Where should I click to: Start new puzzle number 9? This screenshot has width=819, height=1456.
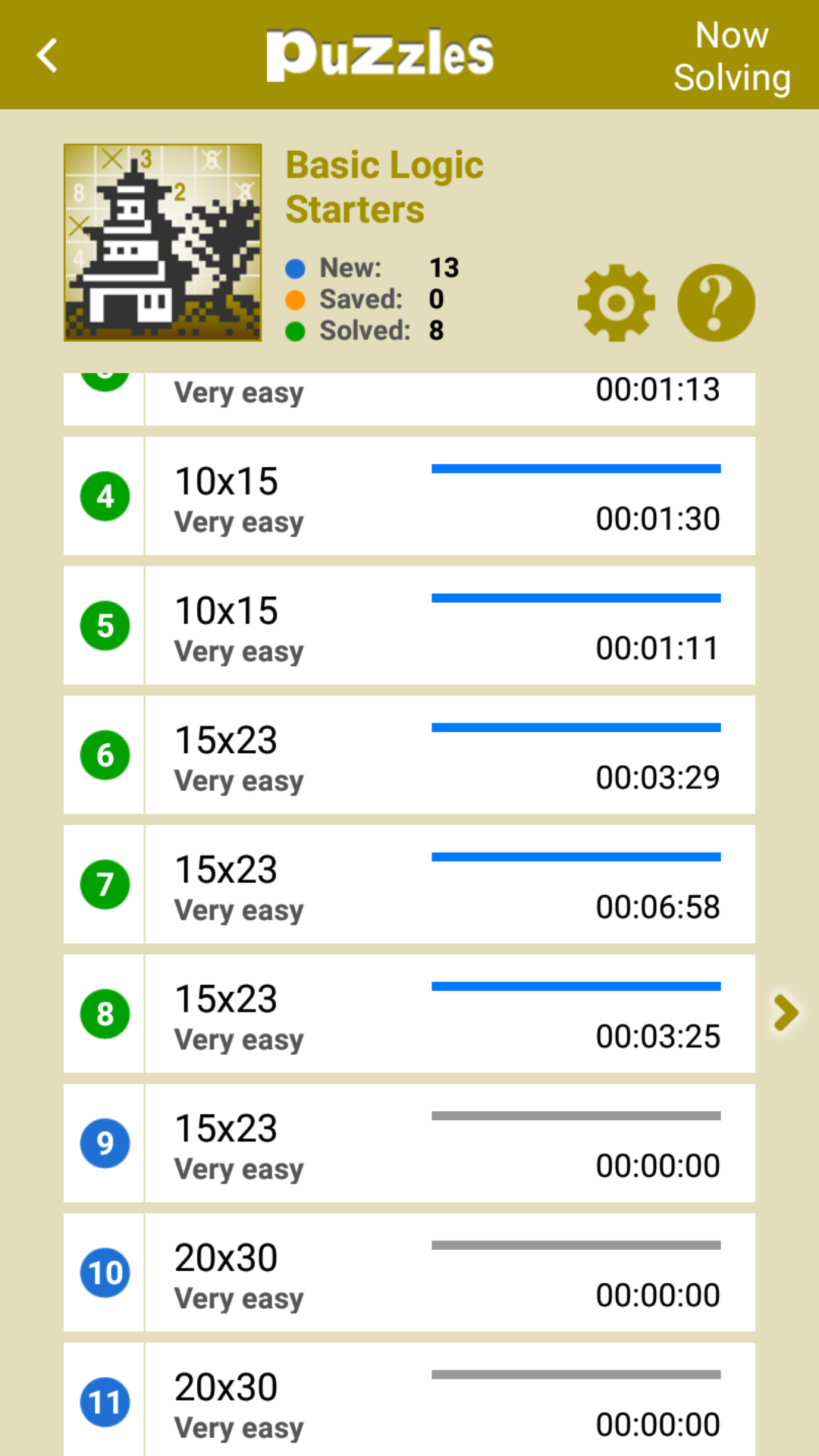pos(409,1144)
